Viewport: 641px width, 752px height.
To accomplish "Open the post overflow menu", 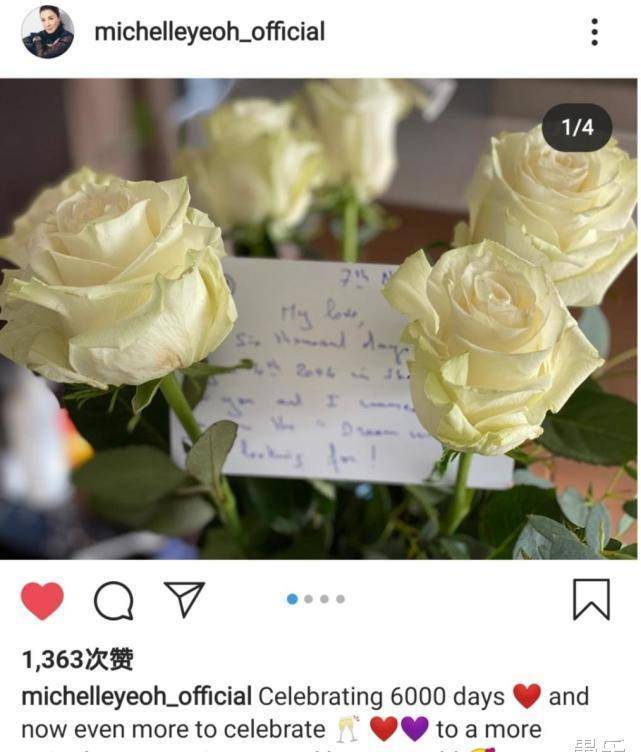I will click(x=594, y=32).
